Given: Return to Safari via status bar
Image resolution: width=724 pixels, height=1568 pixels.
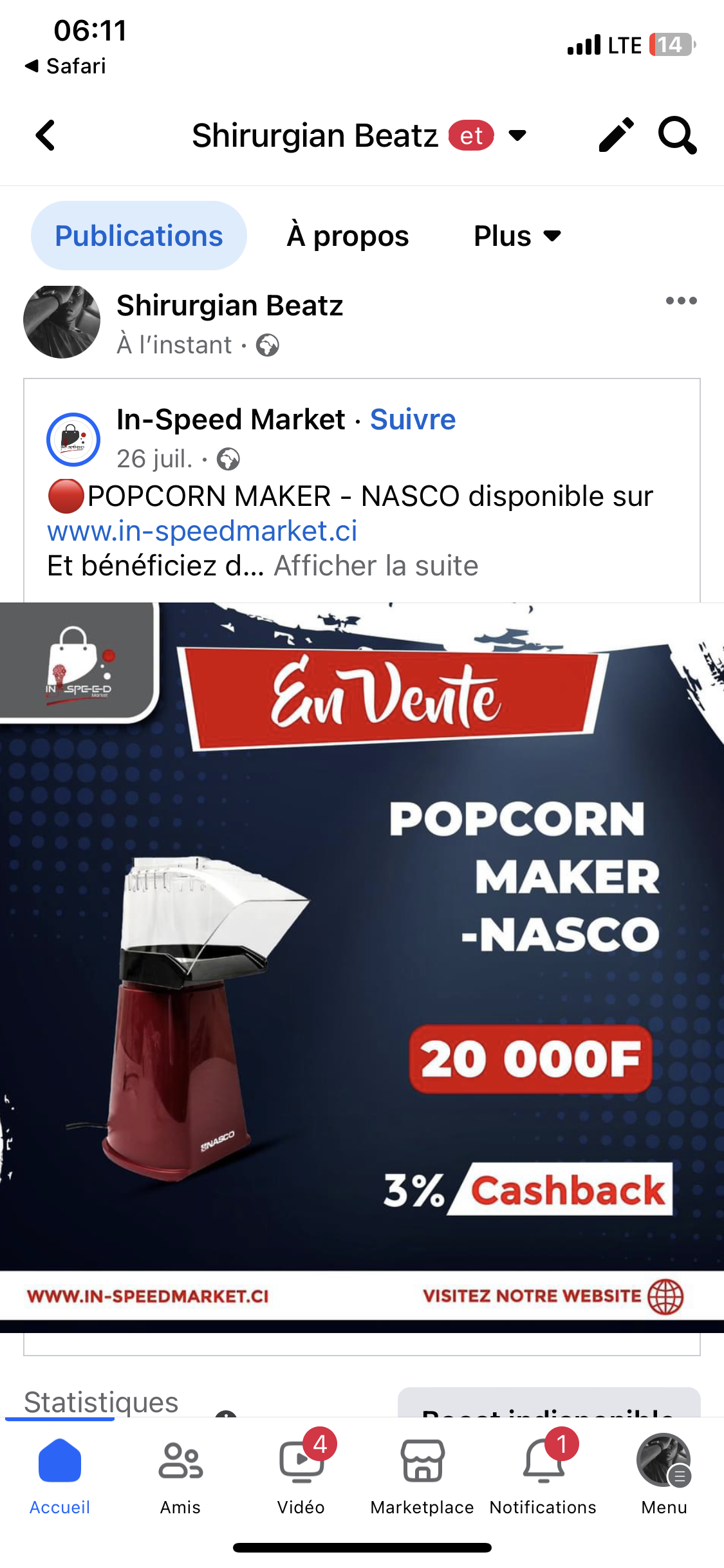Looking at the screenshot, I should coord(66,66).
